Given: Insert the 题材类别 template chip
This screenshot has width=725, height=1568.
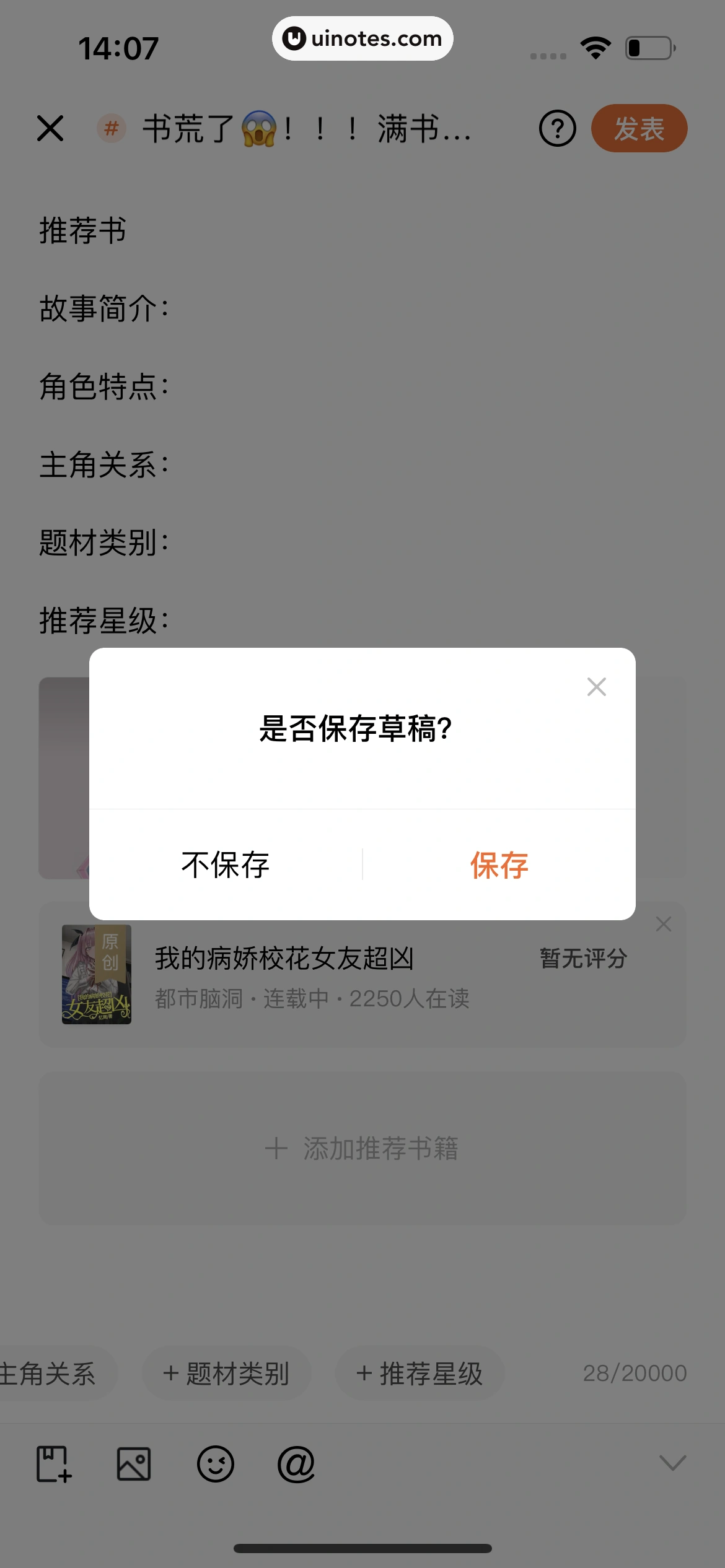Looking at the screenshot, I should (226, 1374).
